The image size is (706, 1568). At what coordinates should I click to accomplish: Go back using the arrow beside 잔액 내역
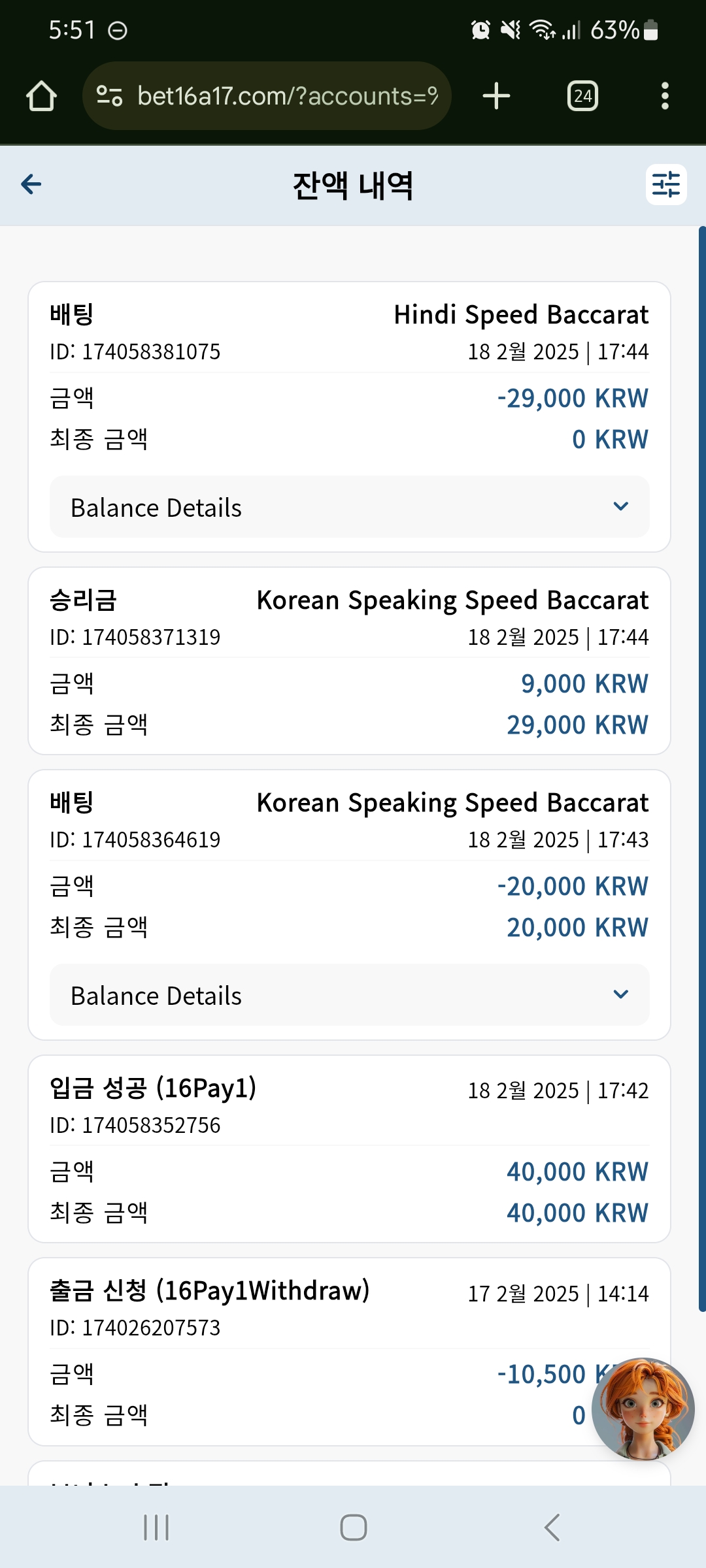[x=31, y=184]
